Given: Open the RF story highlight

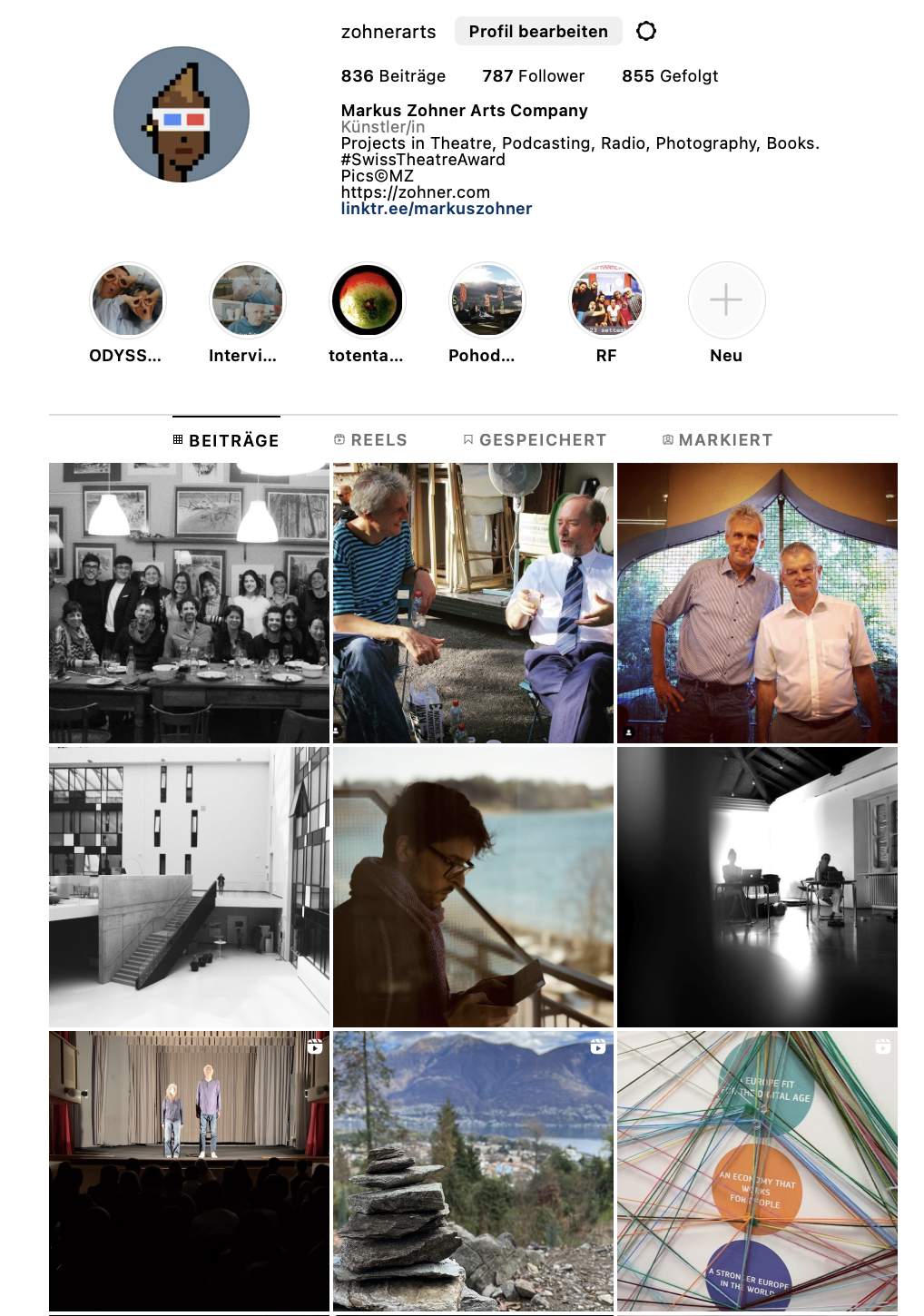Looking at the screenshot, I should click(x=607, y=300).
